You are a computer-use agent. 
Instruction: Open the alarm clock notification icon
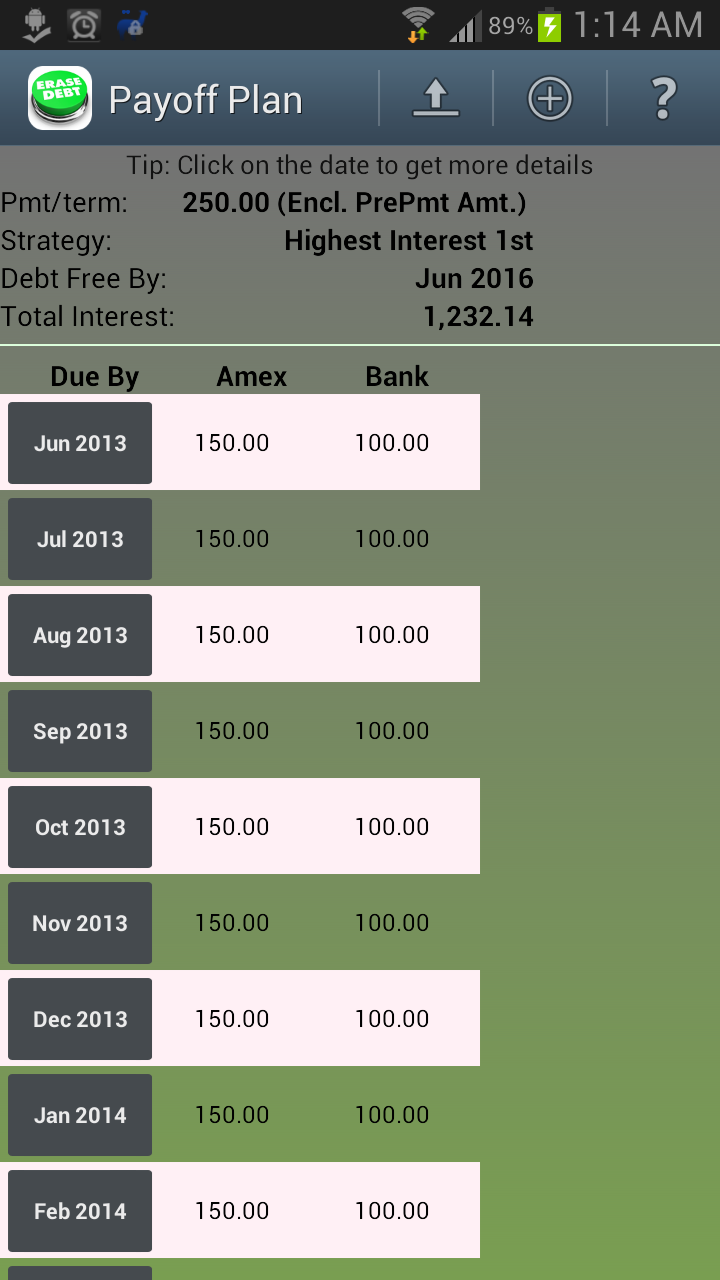coord(83,25)
